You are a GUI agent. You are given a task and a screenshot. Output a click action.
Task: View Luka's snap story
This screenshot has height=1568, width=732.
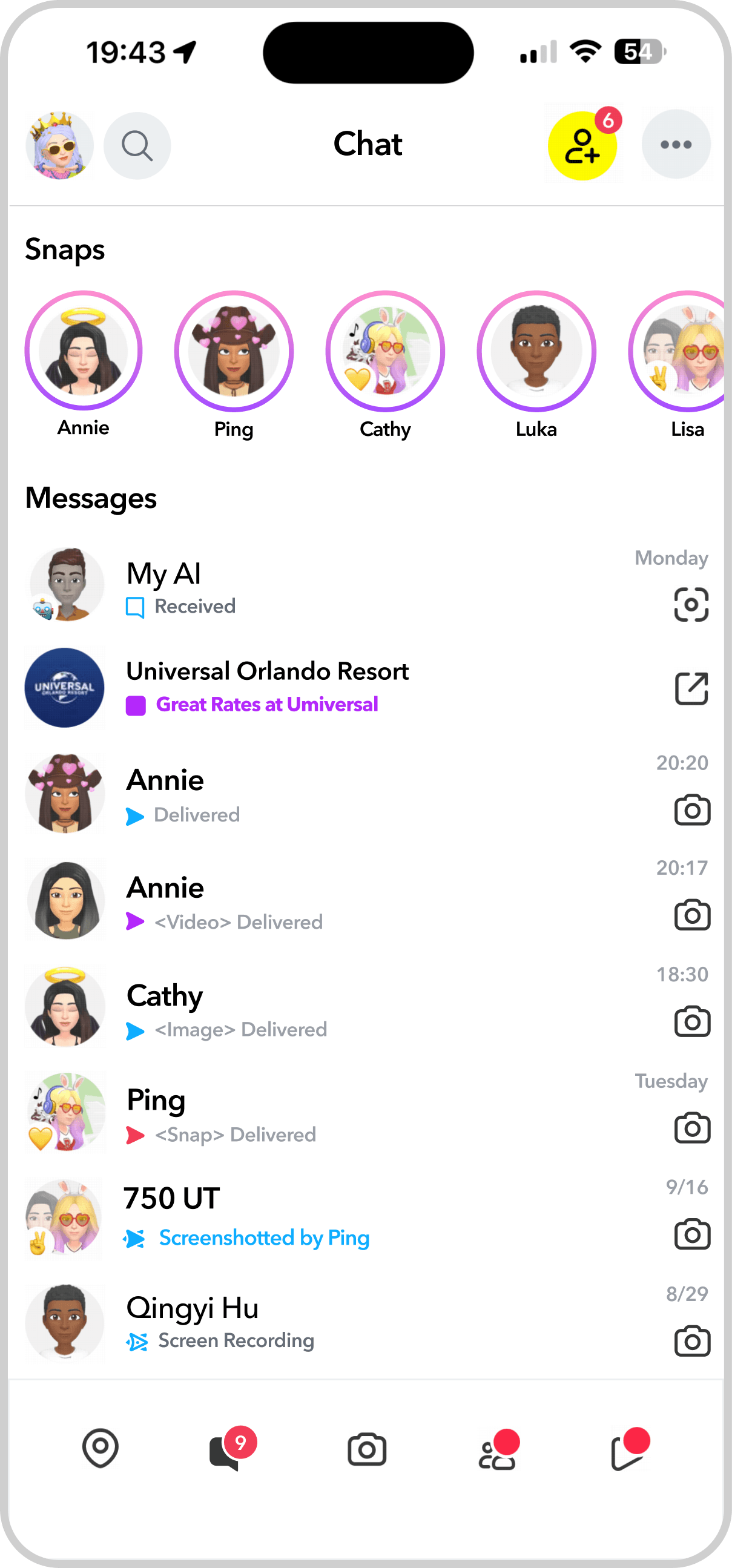536,352
